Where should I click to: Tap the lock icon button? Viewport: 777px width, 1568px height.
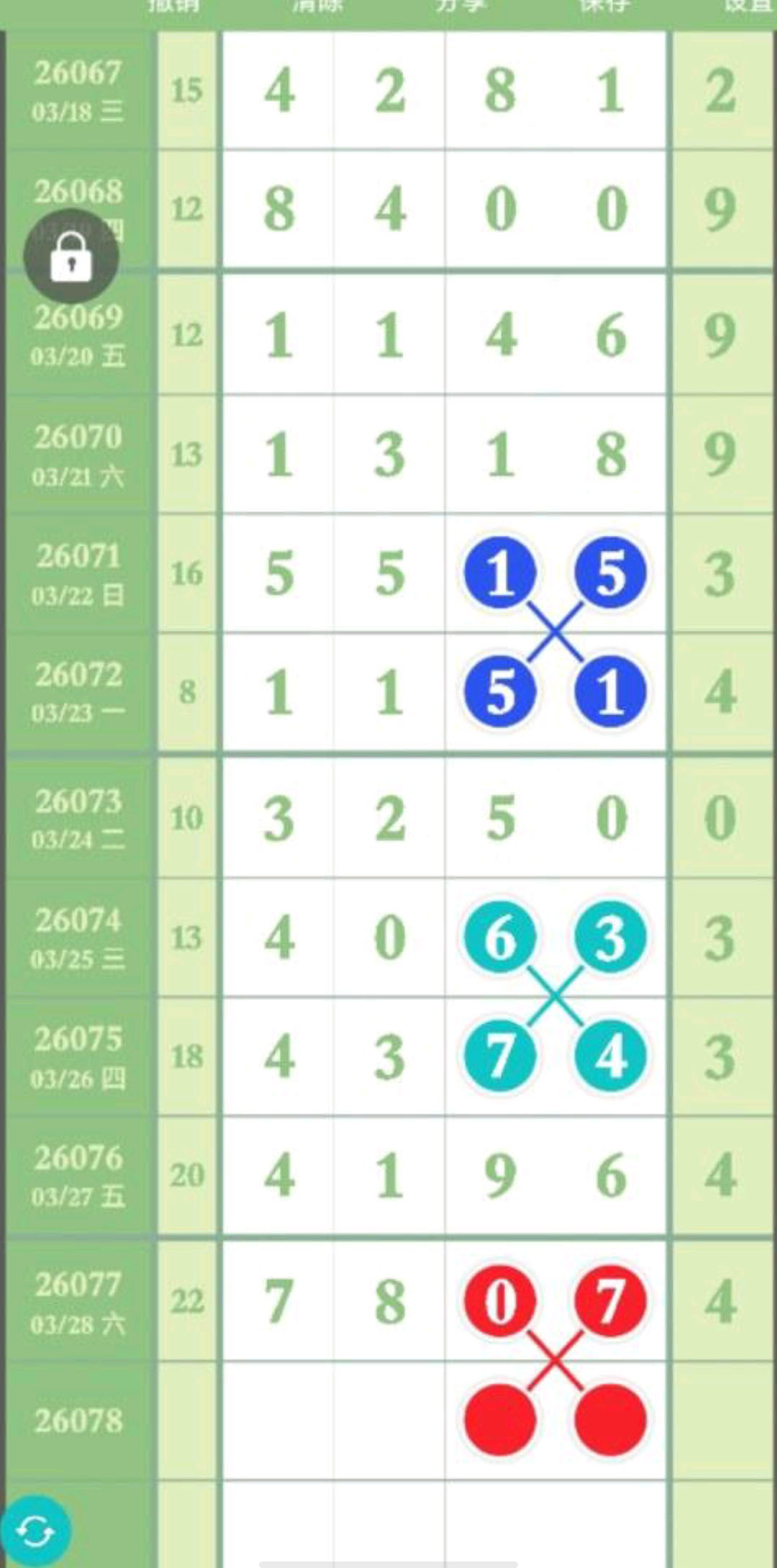71,256
